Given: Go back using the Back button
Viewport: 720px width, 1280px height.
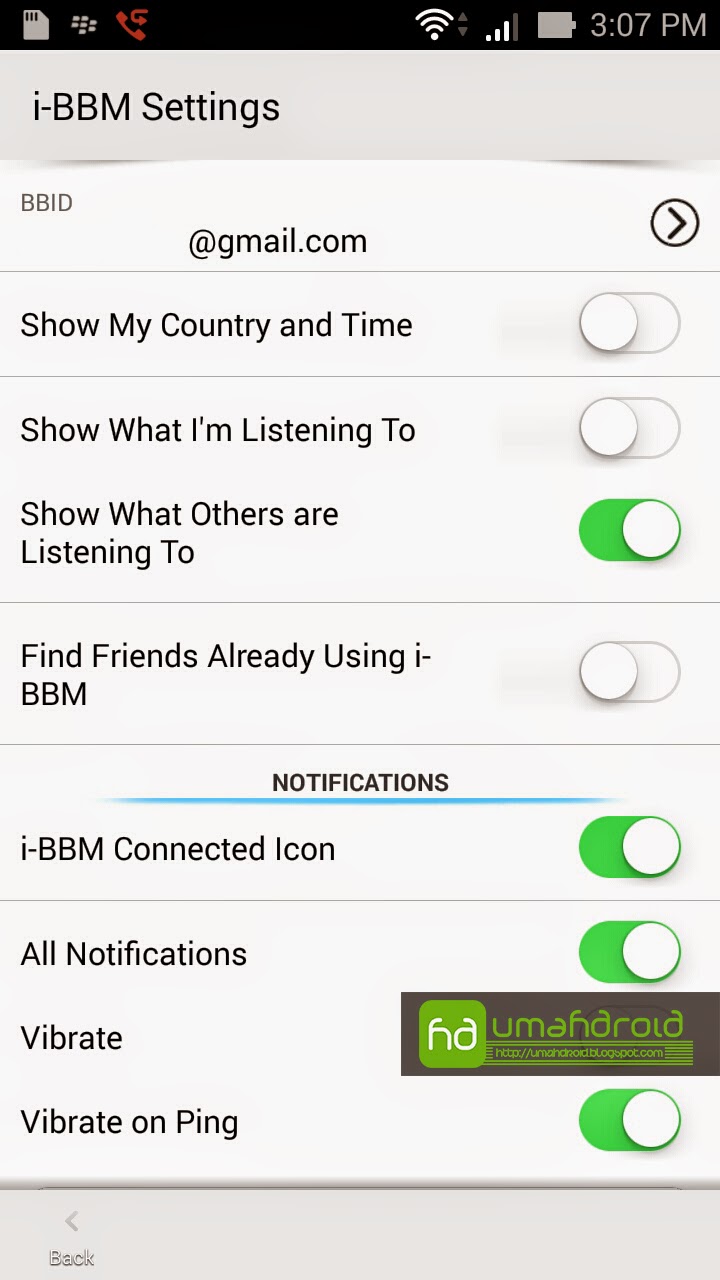Looking at the screenshot, I should click(x=72, y=1237).
